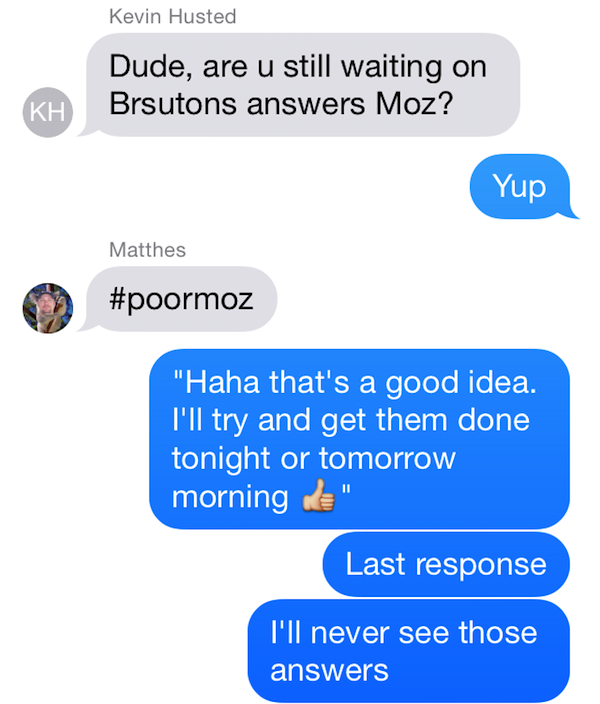
Task: Open Matthes's profile photo avatar
Action: click(x=48, y=307)
